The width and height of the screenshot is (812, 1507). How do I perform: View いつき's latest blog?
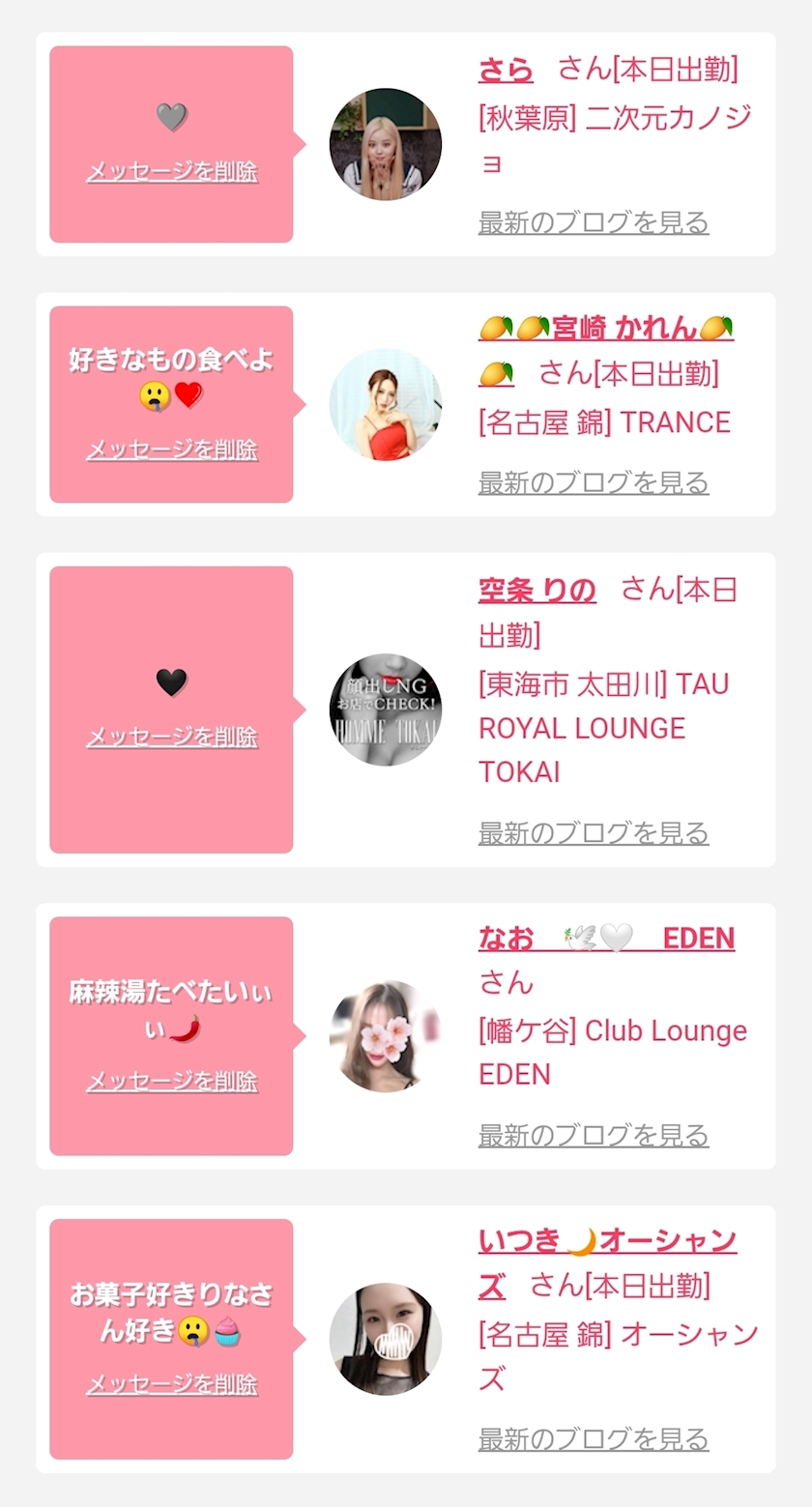click(x=594, y=1438)
